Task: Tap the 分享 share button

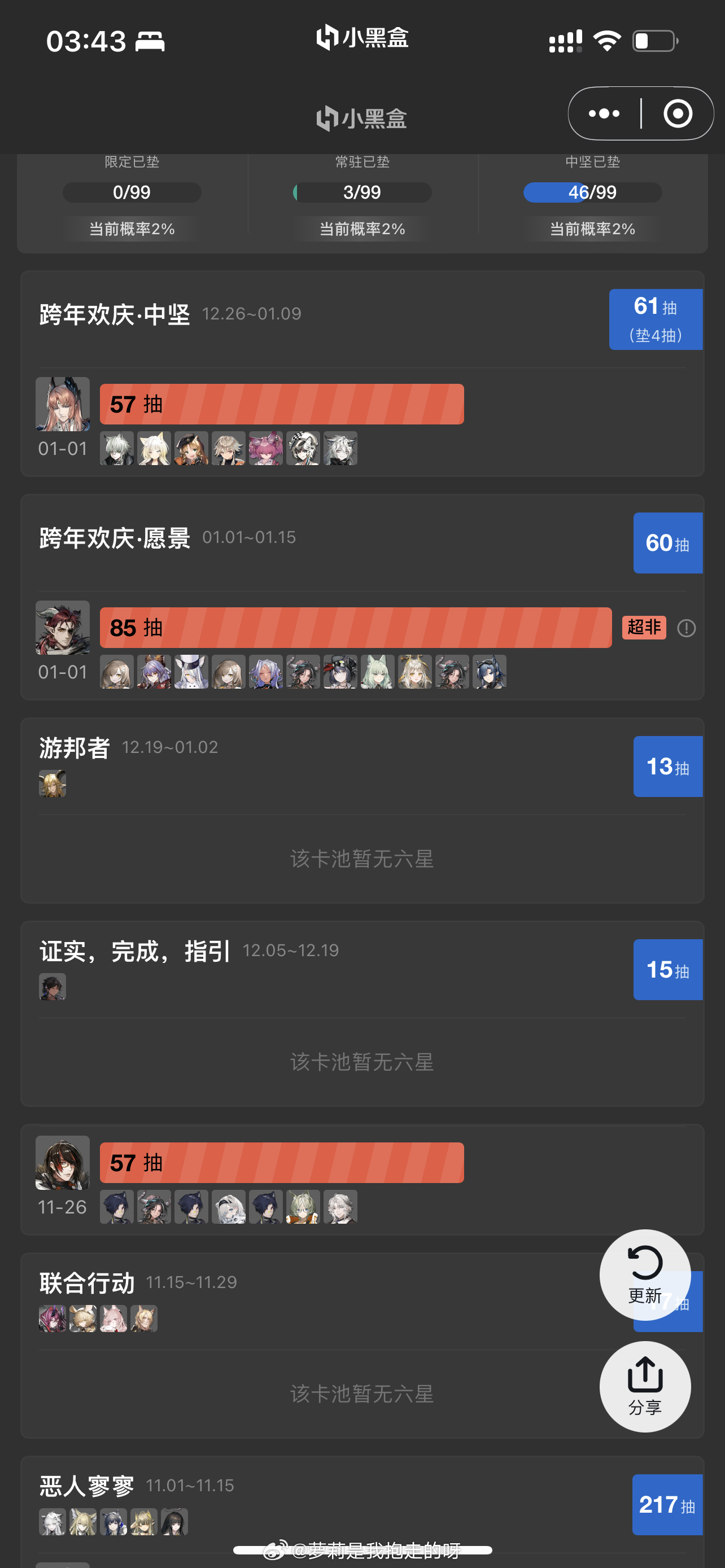Action: tap(645, 1386)
